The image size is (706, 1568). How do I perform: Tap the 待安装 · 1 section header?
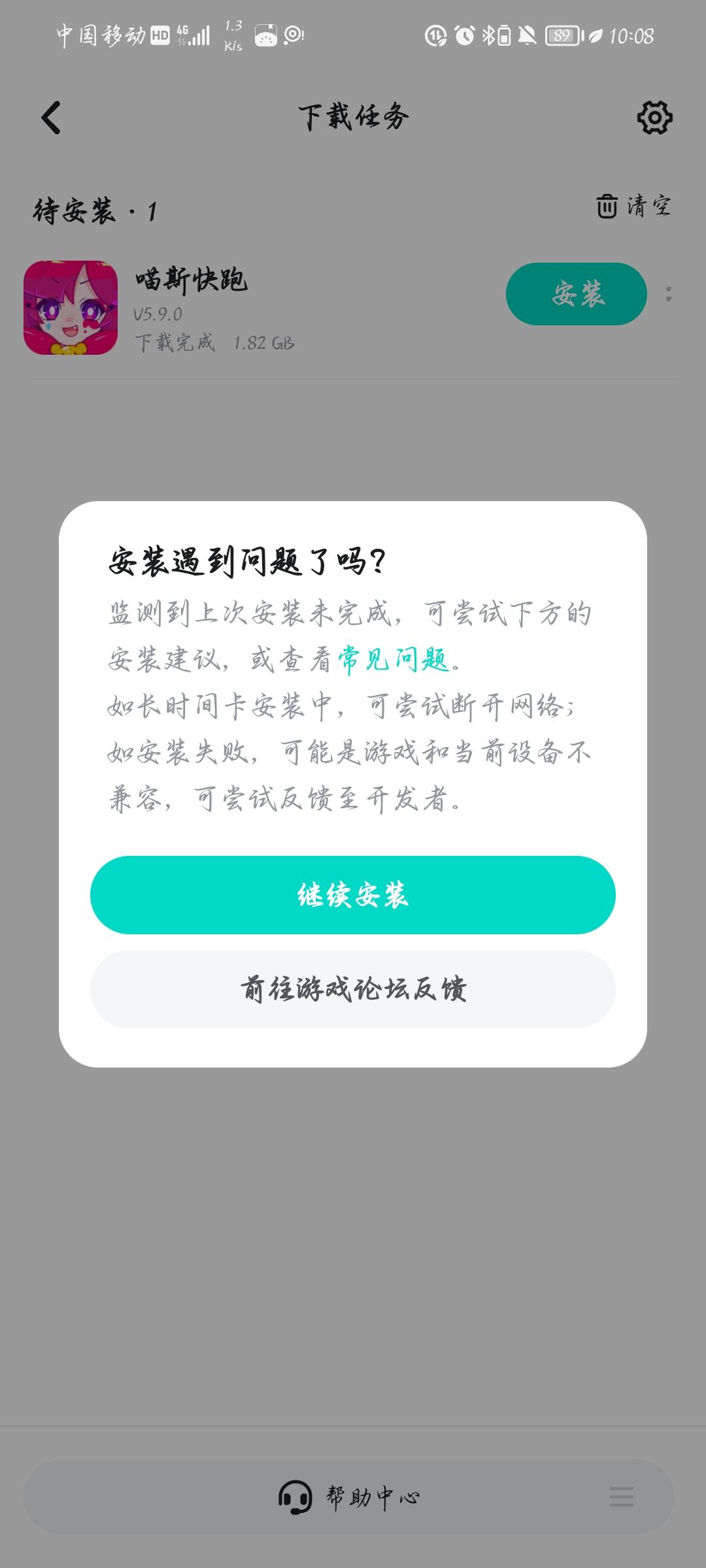tap(93, 210)
